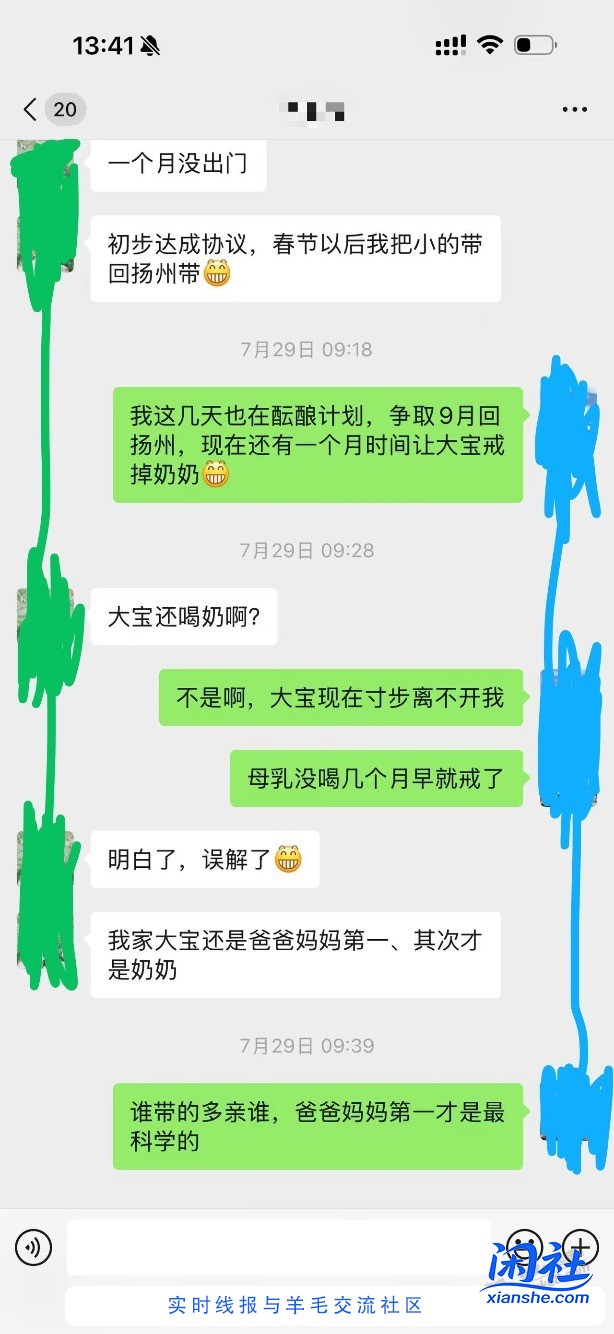Screen dimensions: 614x1334
Task: Open the chat info overflow menu
Action: pyautogui.click(x=574, y=109)
